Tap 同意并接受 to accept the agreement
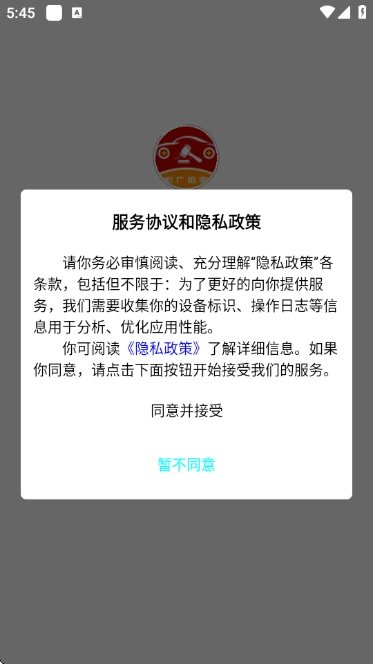This screenshot has width=373, height=664. pyautogui.click(x=187, y=411)
